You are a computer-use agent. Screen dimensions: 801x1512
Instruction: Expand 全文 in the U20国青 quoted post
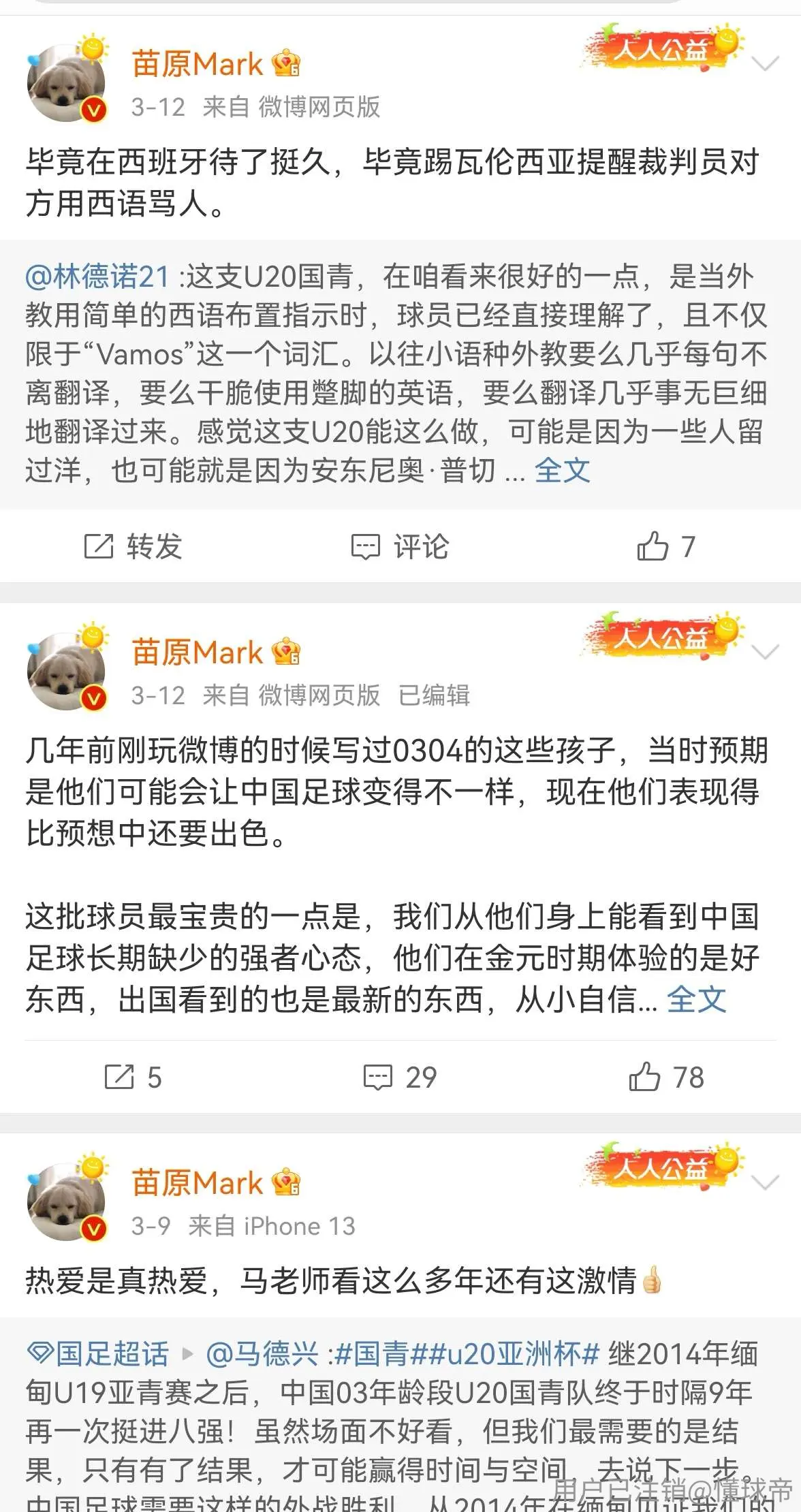coord(562,471)
